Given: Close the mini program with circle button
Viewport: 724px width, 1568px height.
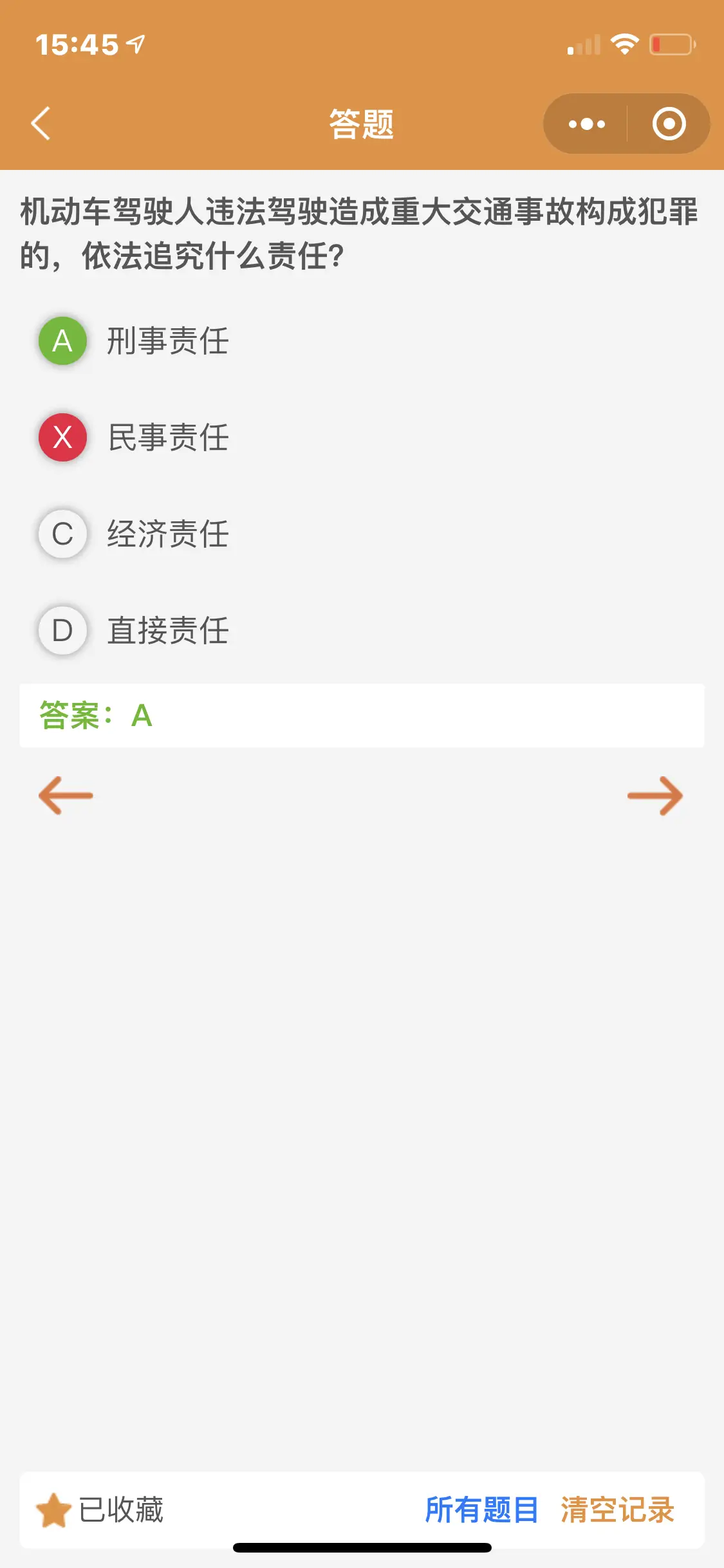Looking at the screenshot, I should 669,124.
